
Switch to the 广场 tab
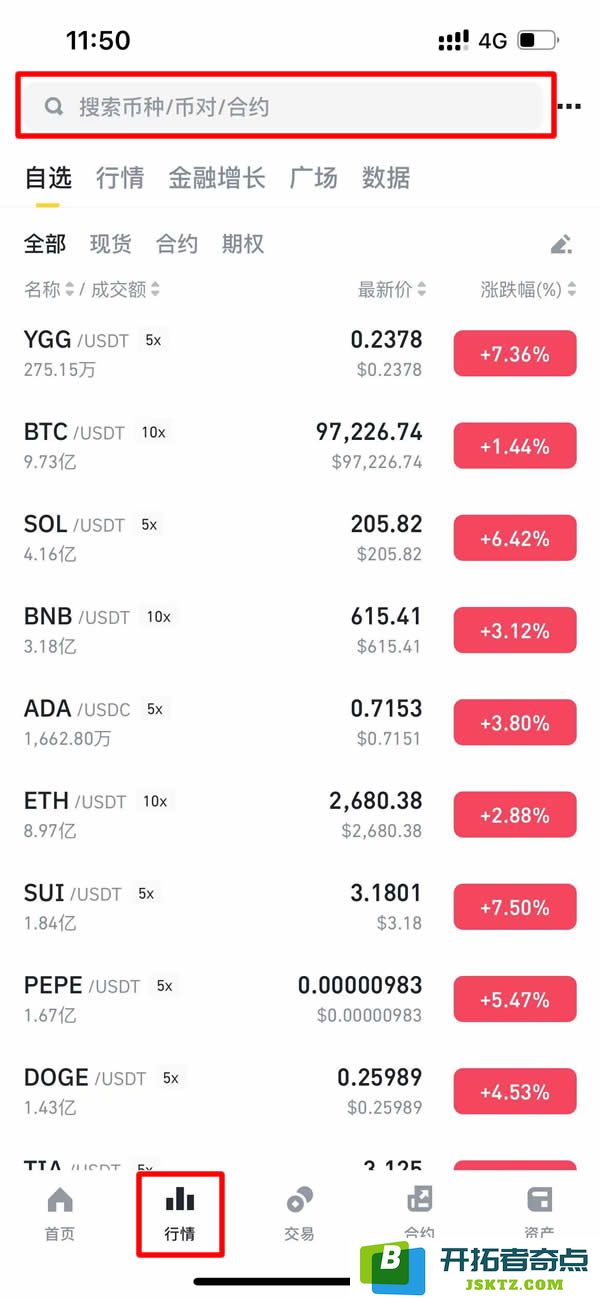(x=313, y=178)
